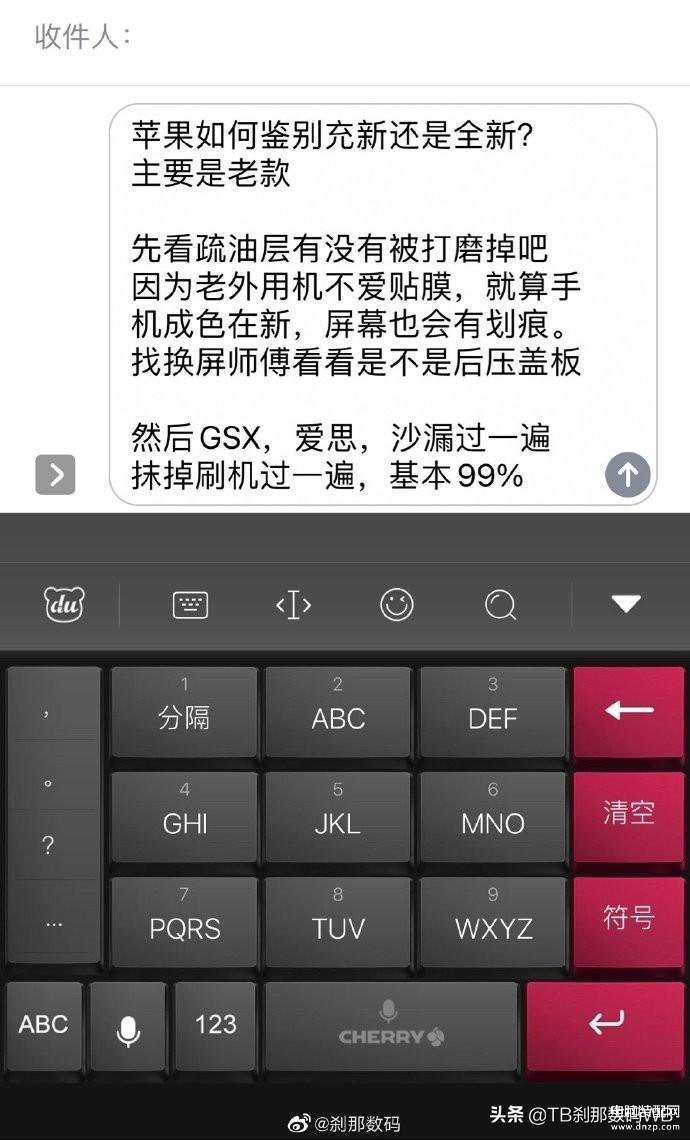Hit the red backspace key
Screen dimensions: 690x1140
628,711
